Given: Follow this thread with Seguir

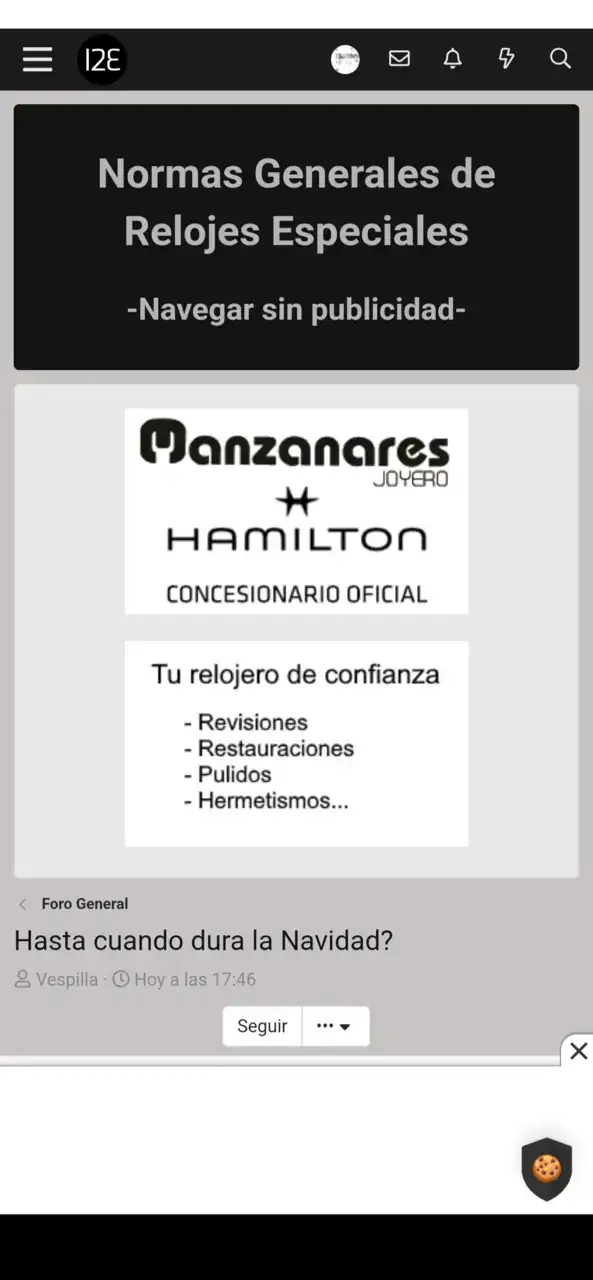Looking at the screenshot, I should pyautogui.click(x=262, y=1026).
